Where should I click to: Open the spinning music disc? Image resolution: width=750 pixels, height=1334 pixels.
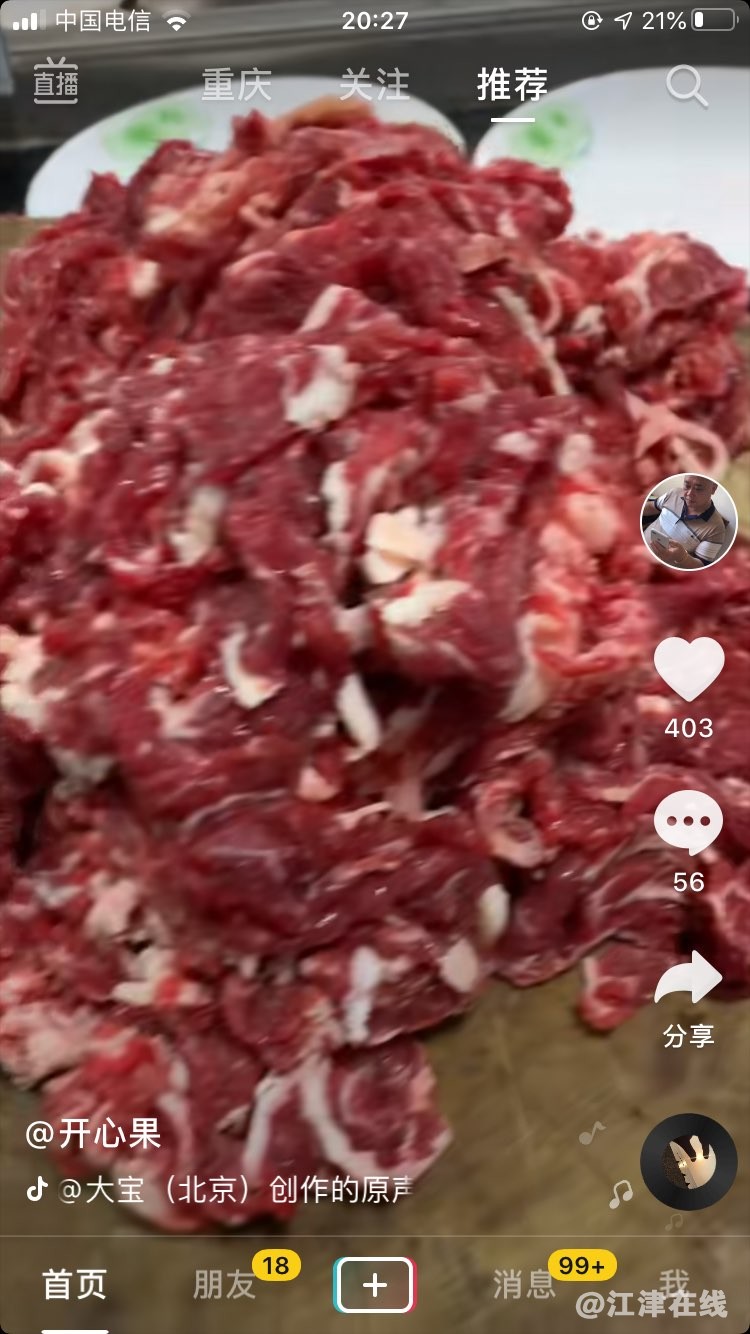(689, 1162)
